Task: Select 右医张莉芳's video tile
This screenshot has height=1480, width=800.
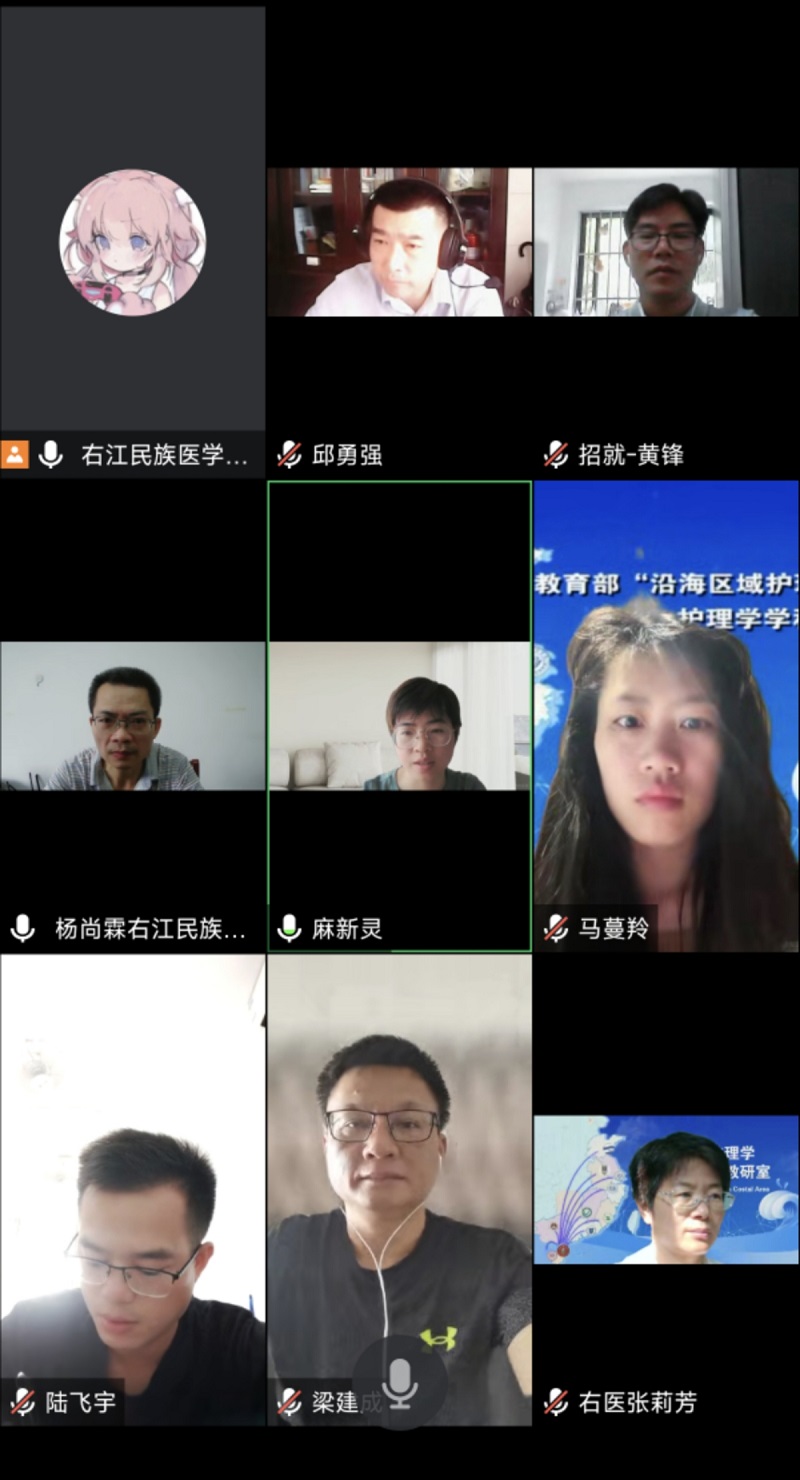Action: (666, 1190)
